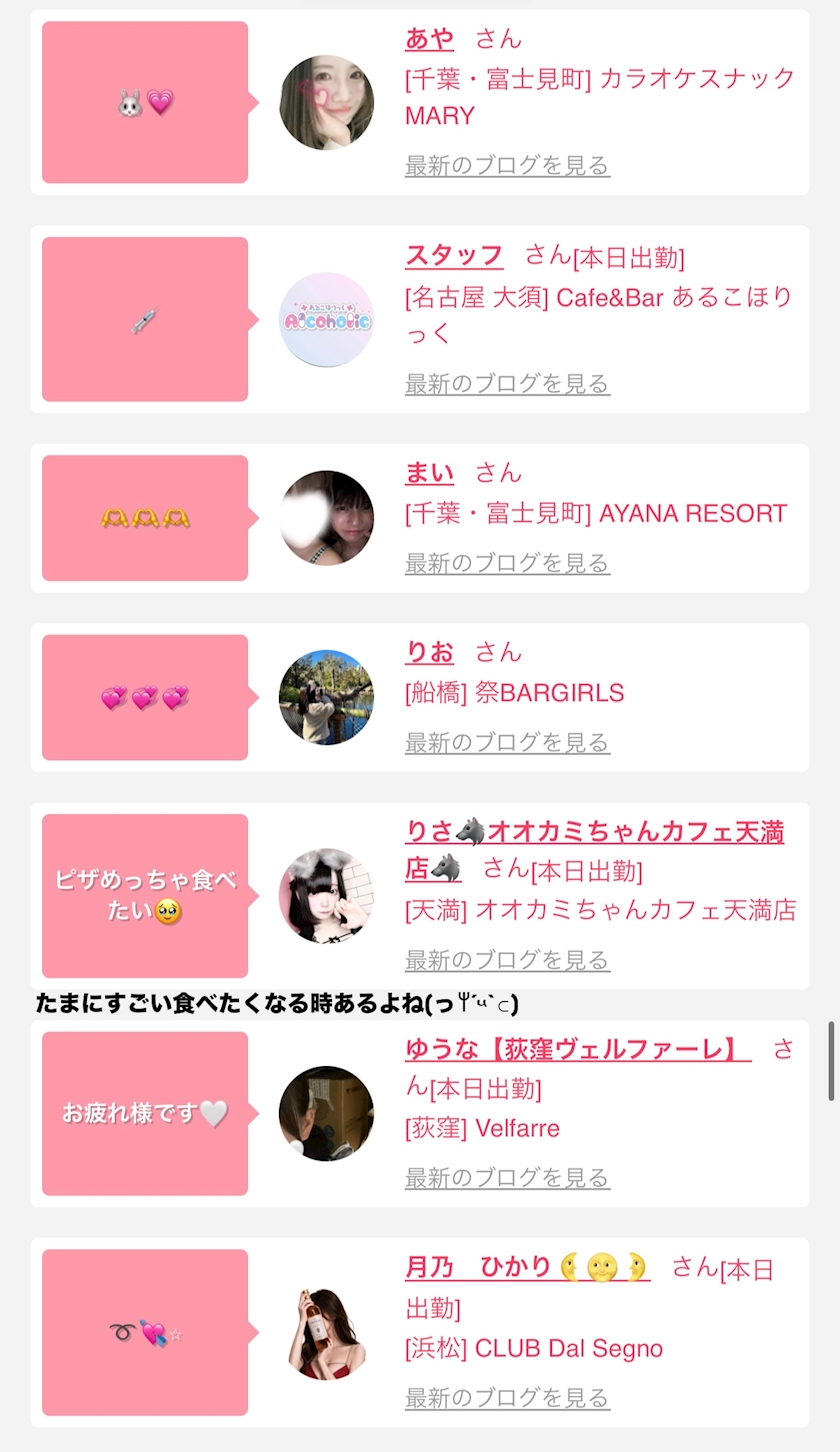The width and height of the screenshot is (840, 1452).
Task: View latest blog for CLUB Dal Segno
Action: pos(507,1398)
